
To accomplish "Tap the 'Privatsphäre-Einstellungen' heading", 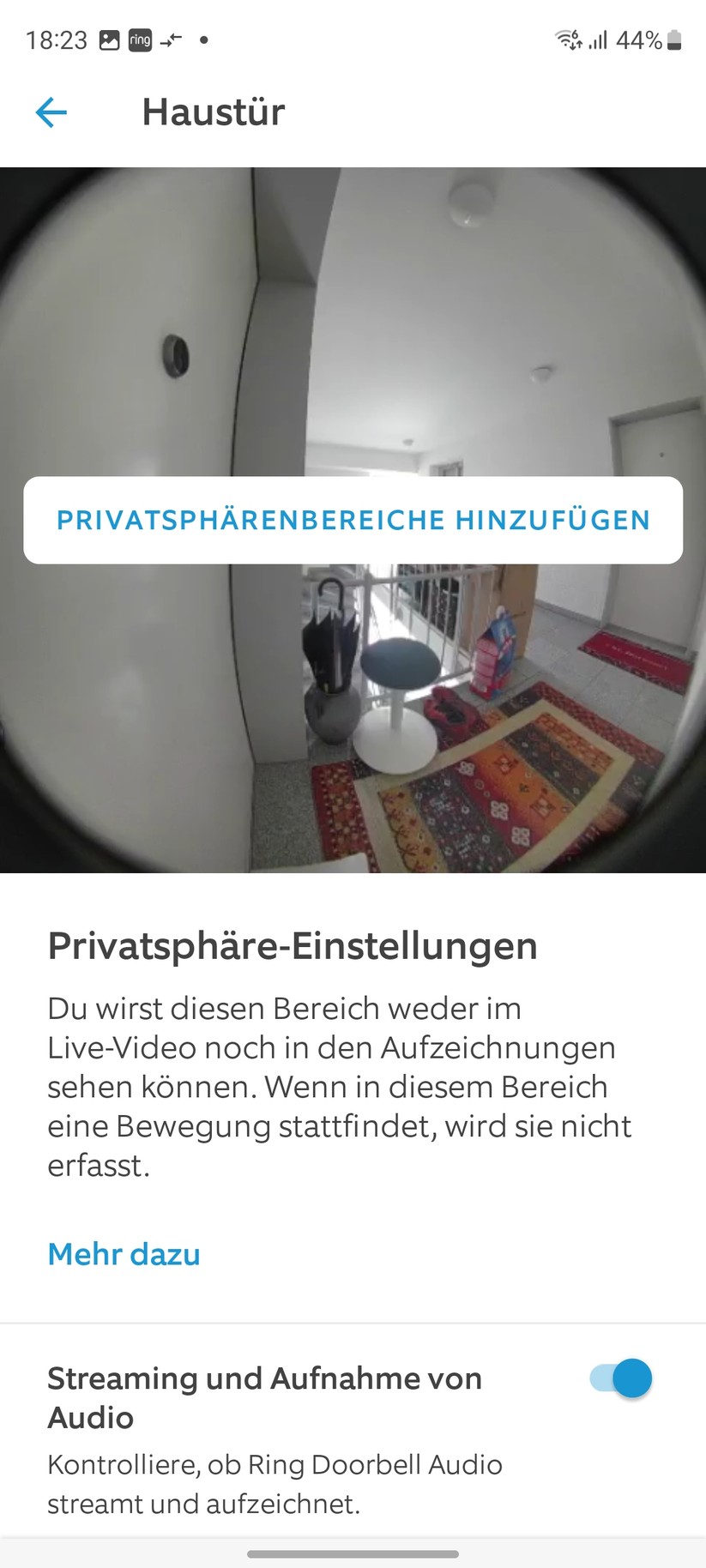I will click(x=292, y=945).
